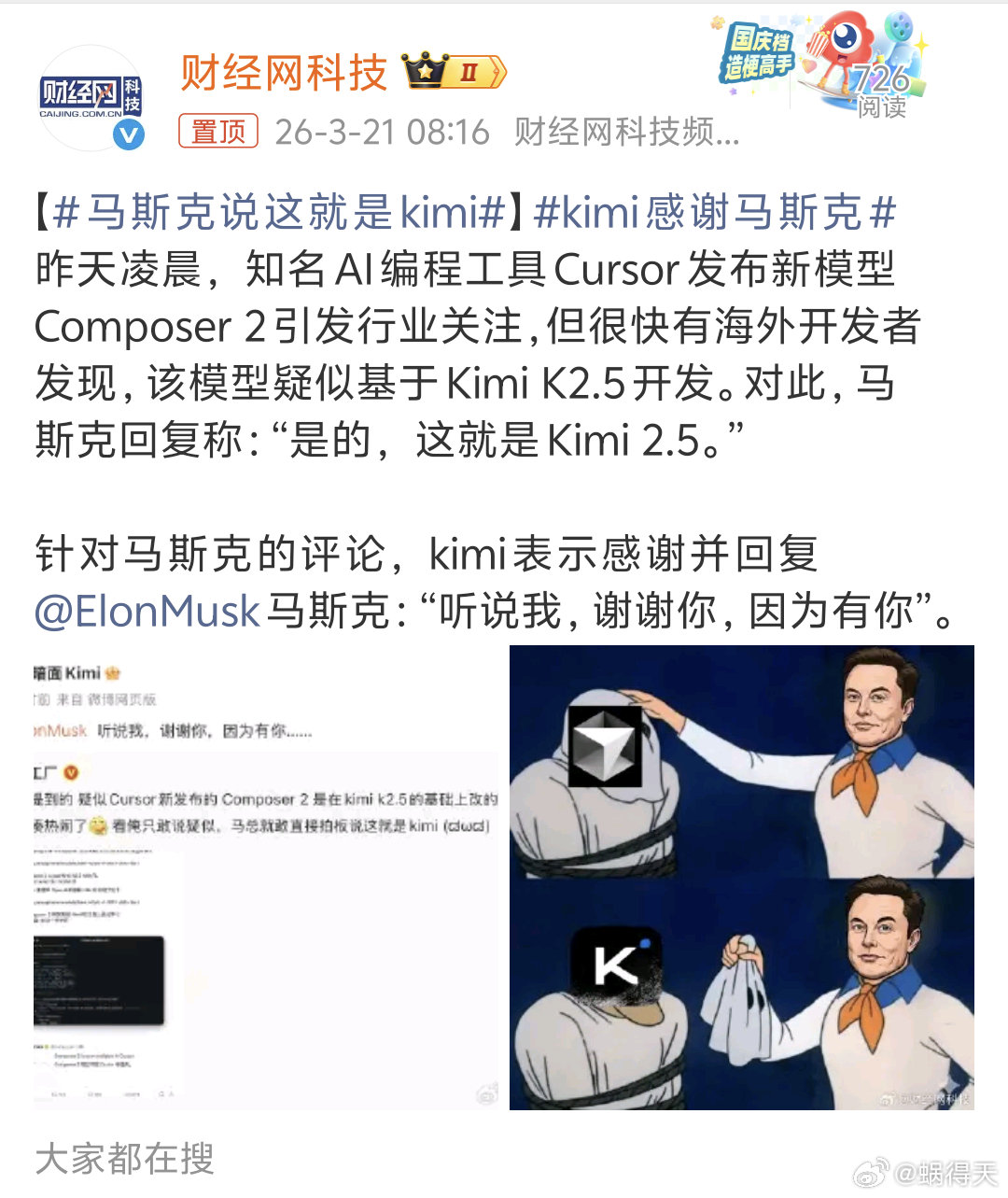This screenshot has width=1008, height=1198.
Task: Select the username 财经网科技
Action: pos(282,73)
